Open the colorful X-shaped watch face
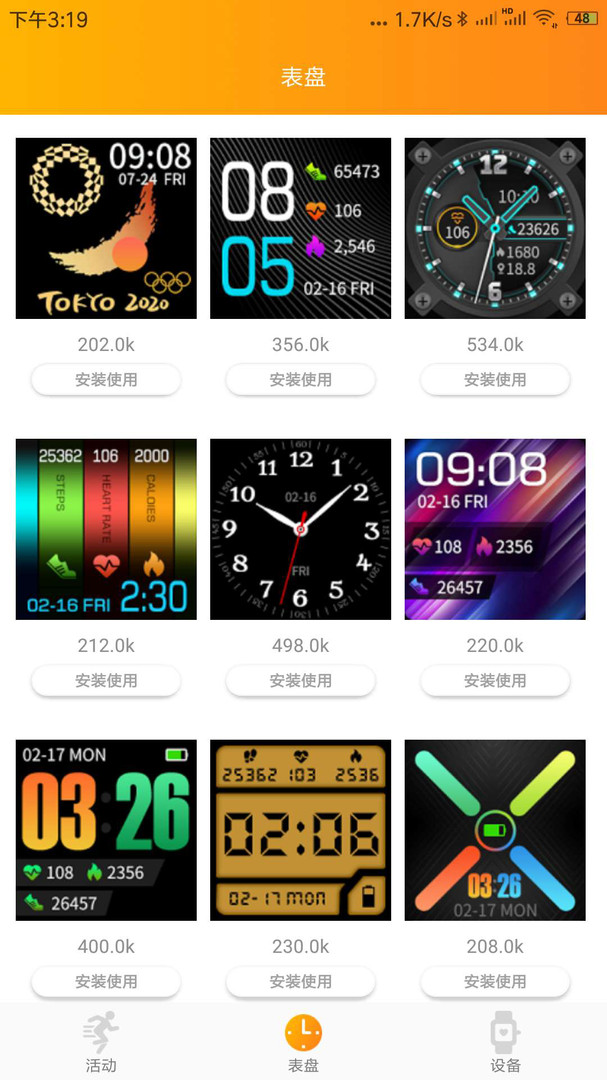Screen dimensions: 607x1080 coord(495,830)
